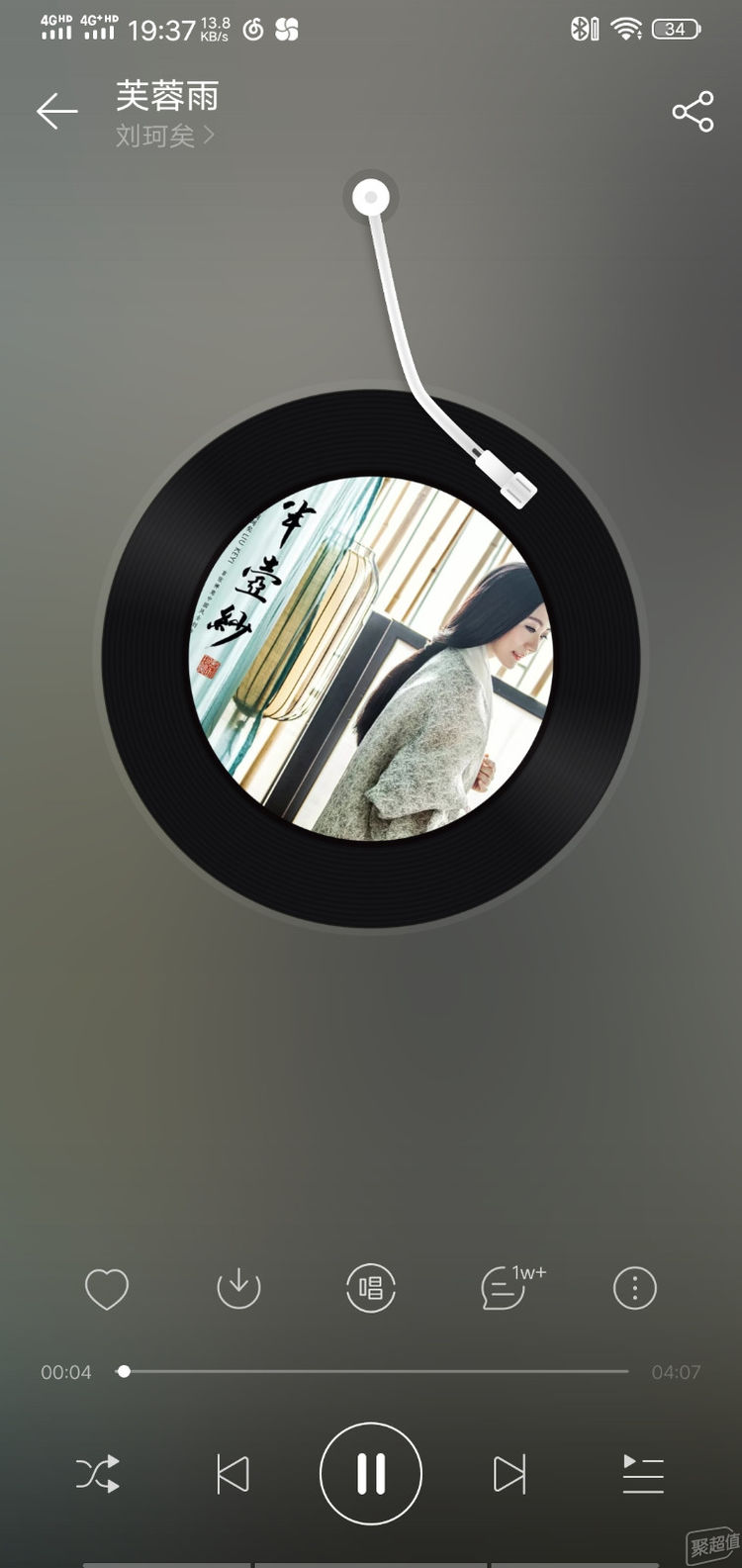Go back to the previous track

click(x=232, y=1473)
